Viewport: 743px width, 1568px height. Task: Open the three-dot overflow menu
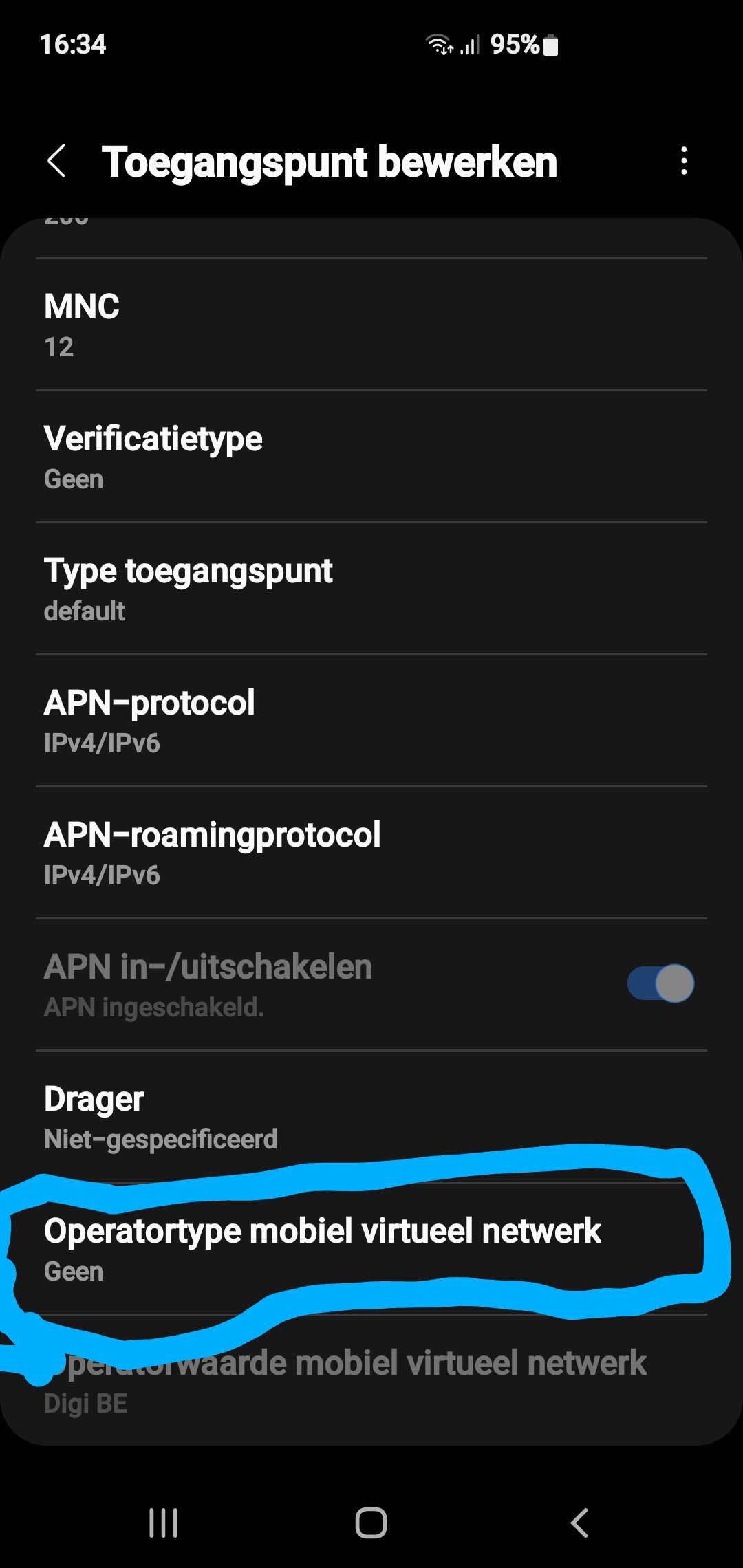(683, 162)
